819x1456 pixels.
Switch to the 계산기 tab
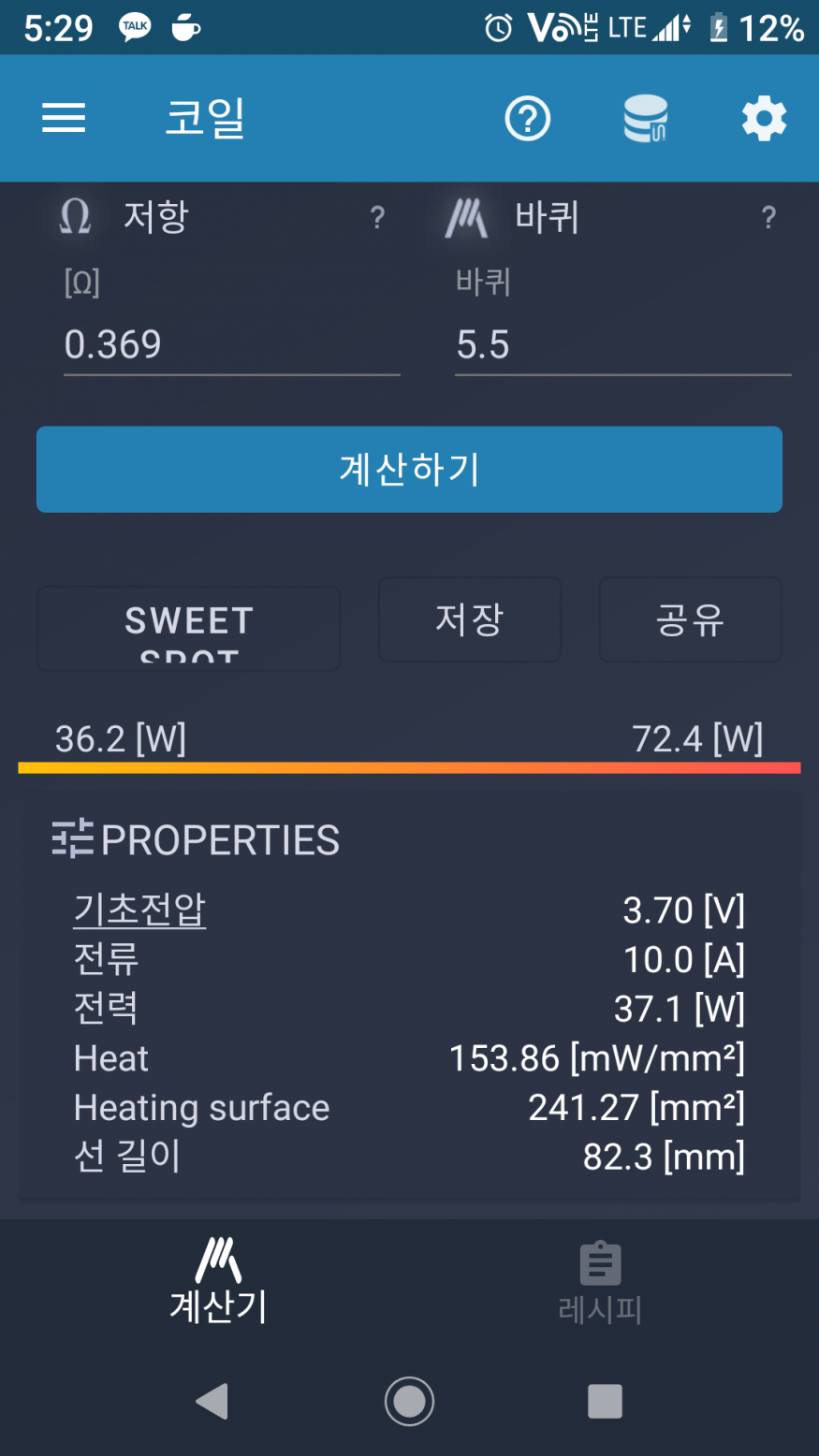(218, 1280)
